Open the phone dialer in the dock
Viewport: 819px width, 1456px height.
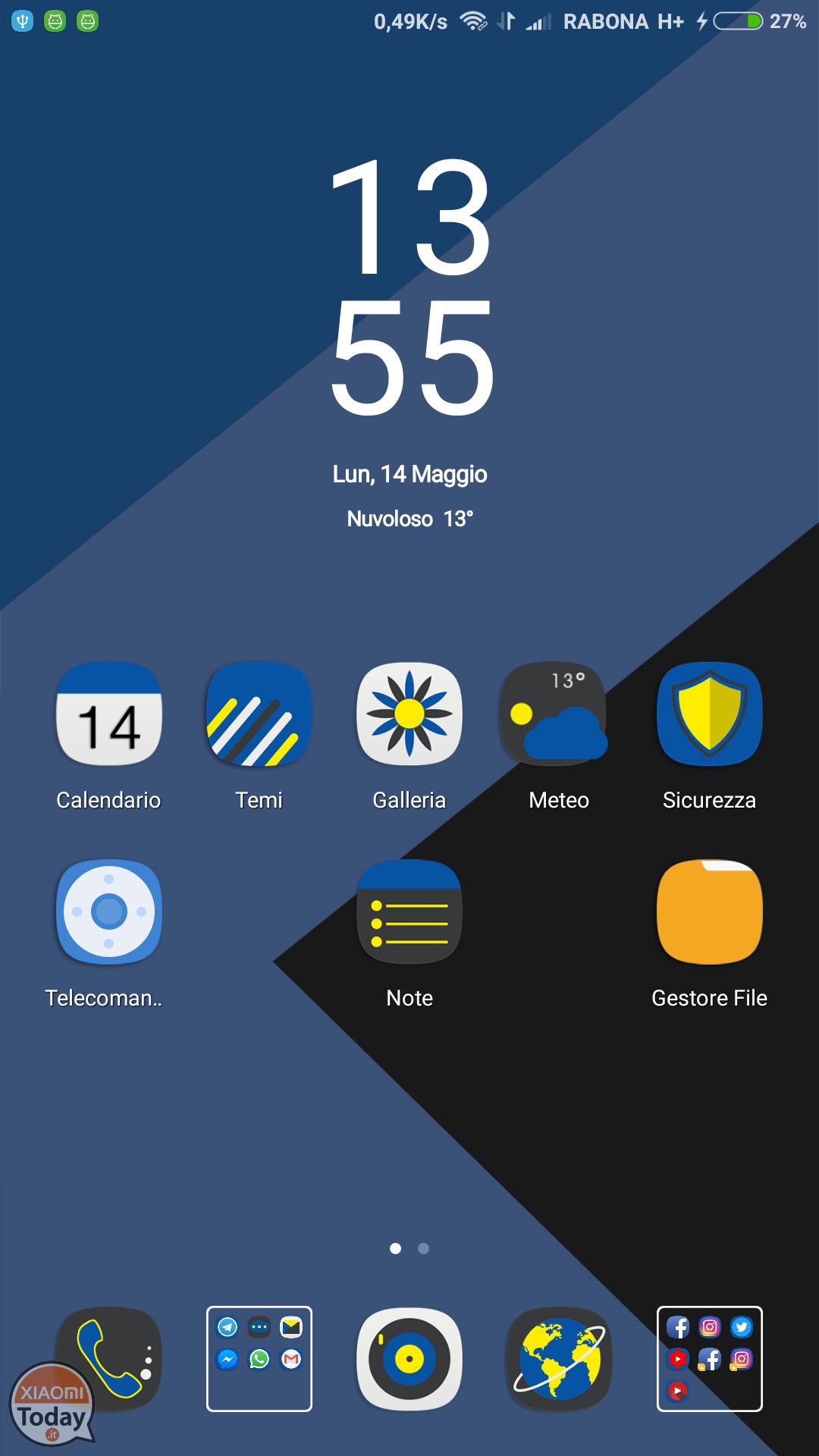click(x=108, y=1358)
